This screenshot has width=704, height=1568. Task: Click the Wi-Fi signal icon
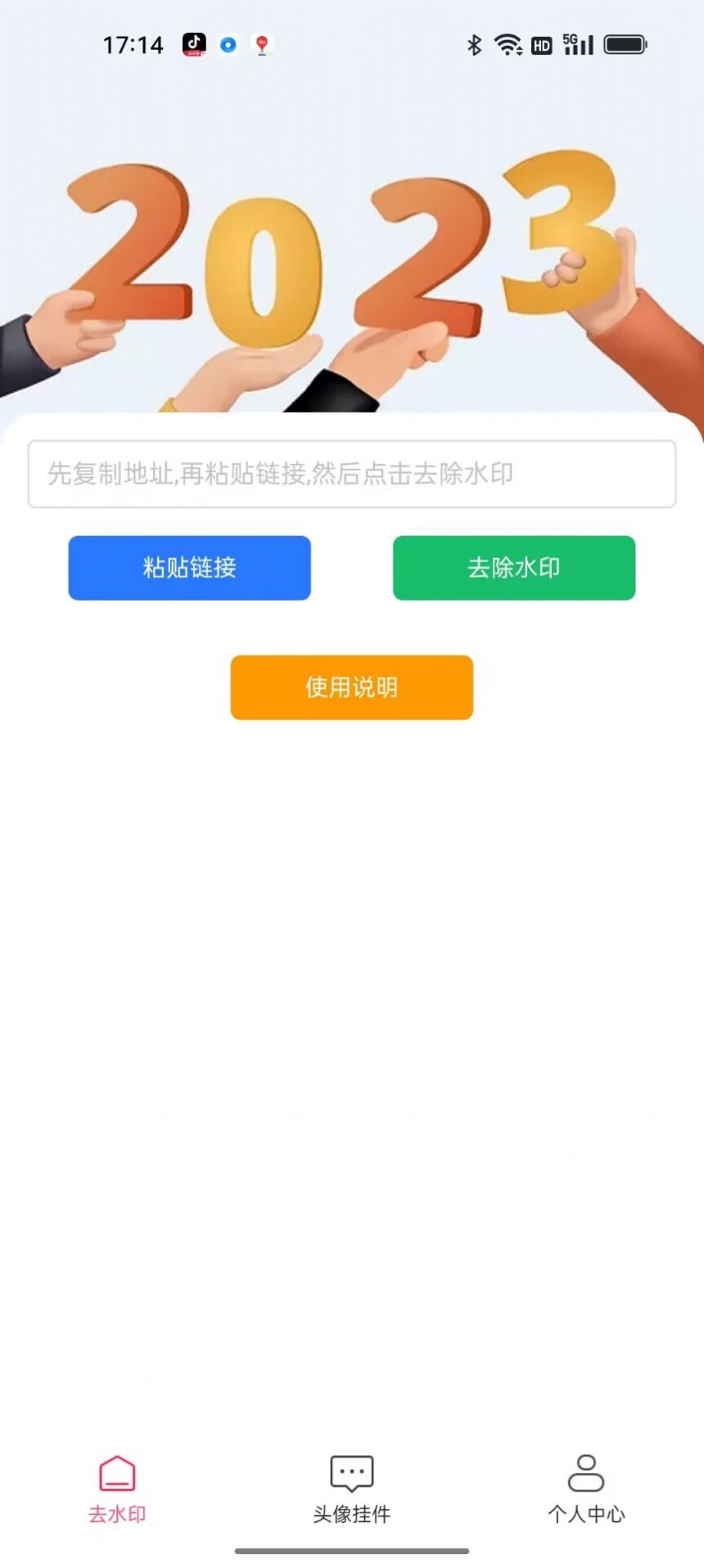point(508,45)
